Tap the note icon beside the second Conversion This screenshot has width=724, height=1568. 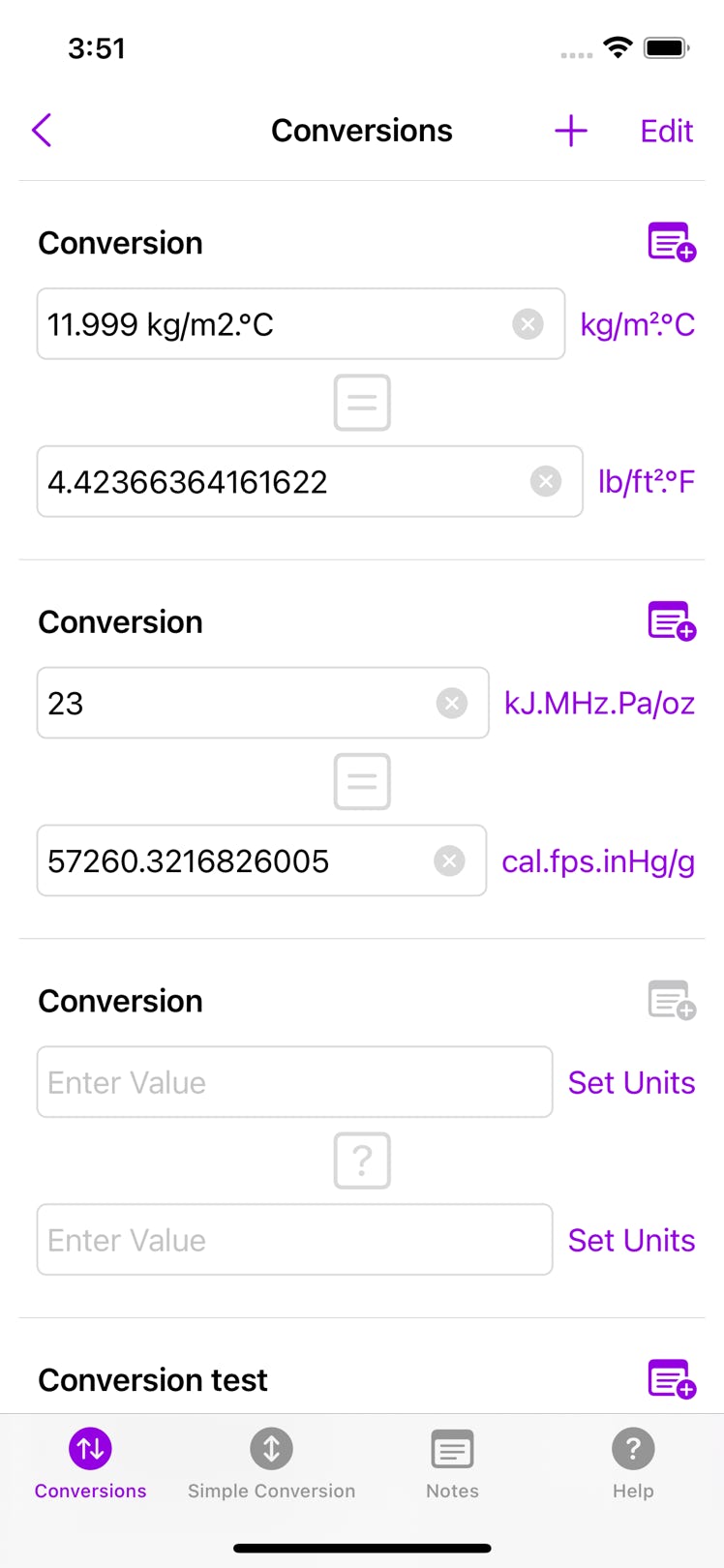(672, 621)
